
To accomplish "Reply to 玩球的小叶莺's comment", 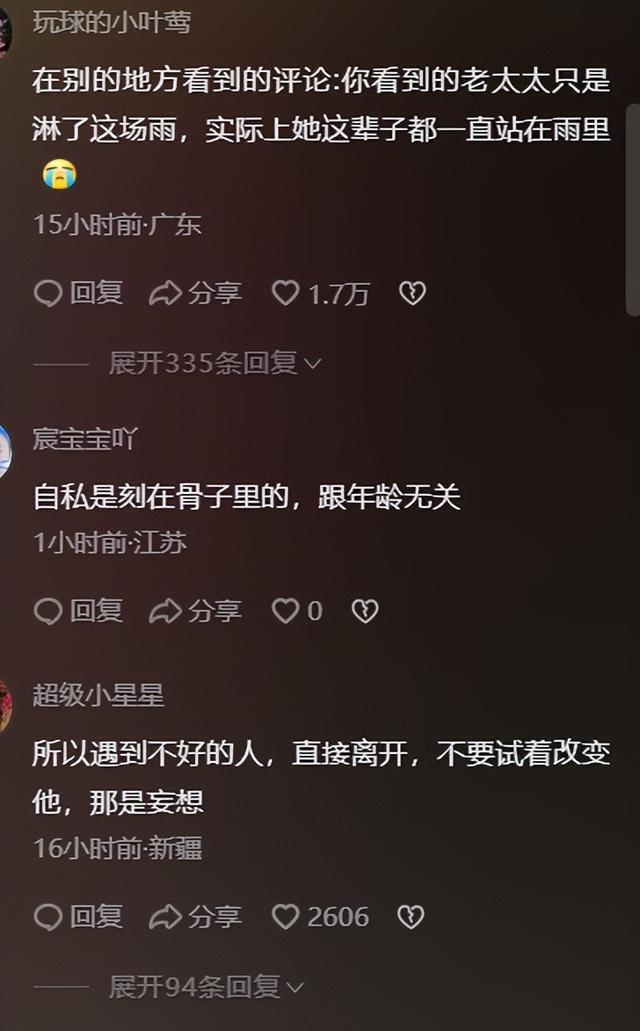I will click(78, 293).
